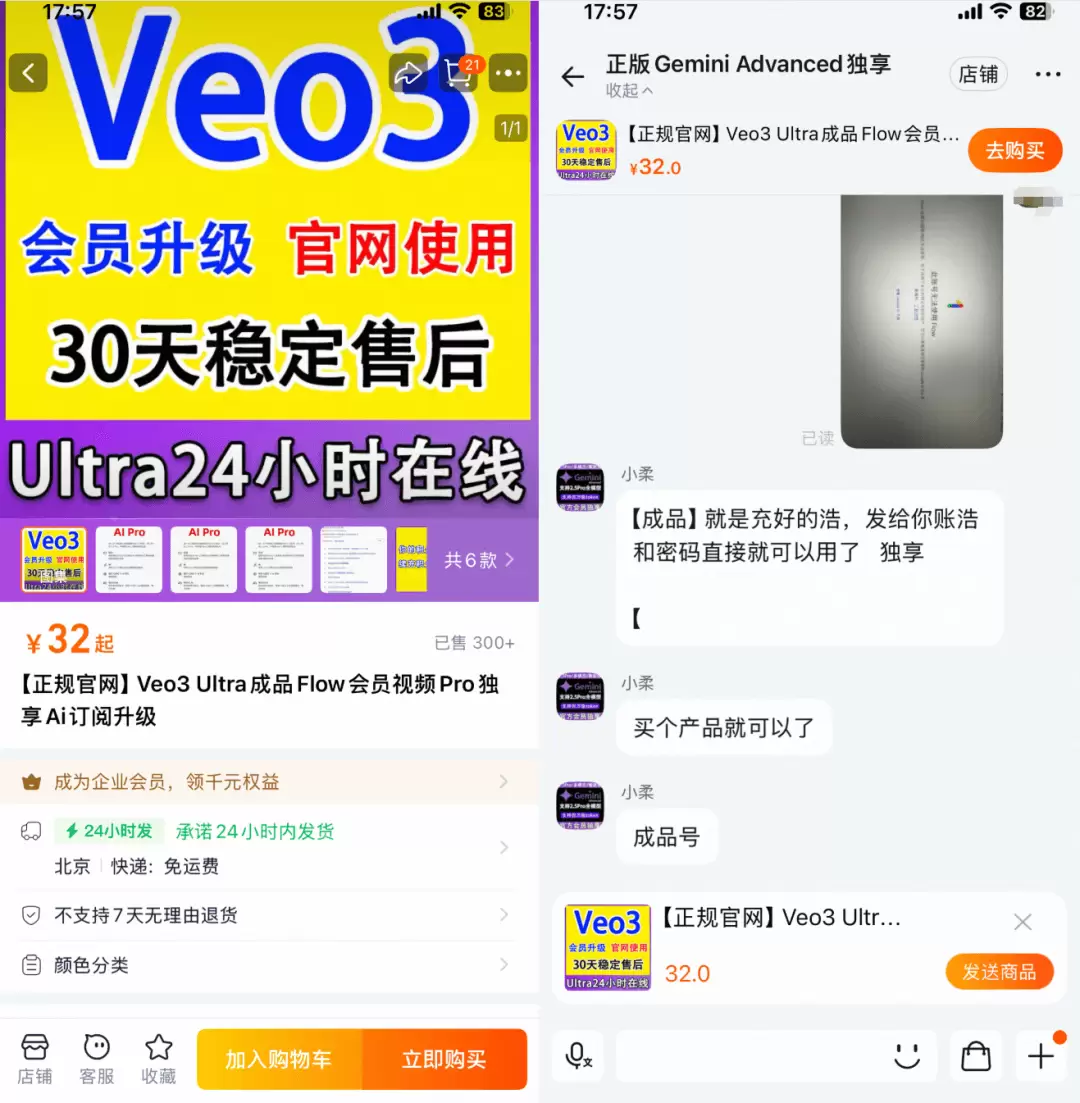
Task: Open the 24小时发 shipping details row
Action: click(x=268, y=847)
